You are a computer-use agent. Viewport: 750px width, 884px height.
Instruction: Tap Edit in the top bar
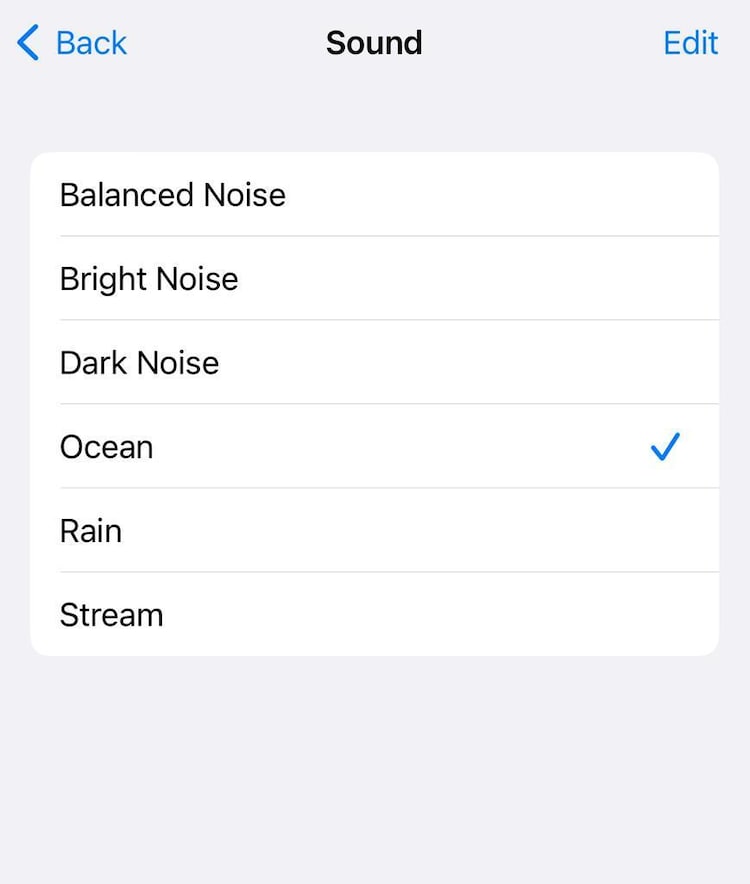pyautogui.click(x=690, y=43)
